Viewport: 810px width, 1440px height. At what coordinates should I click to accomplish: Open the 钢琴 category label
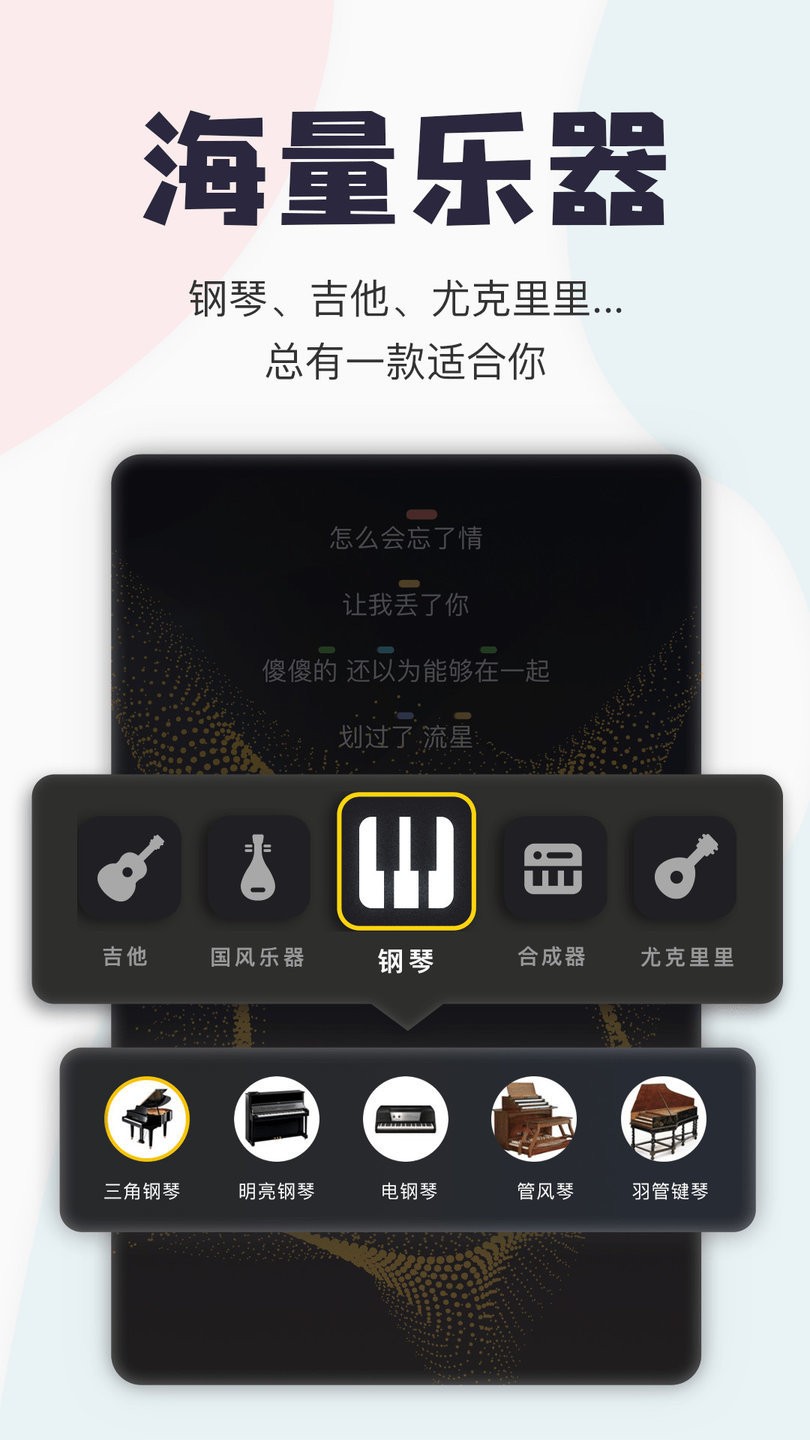(x=405, y=957)
